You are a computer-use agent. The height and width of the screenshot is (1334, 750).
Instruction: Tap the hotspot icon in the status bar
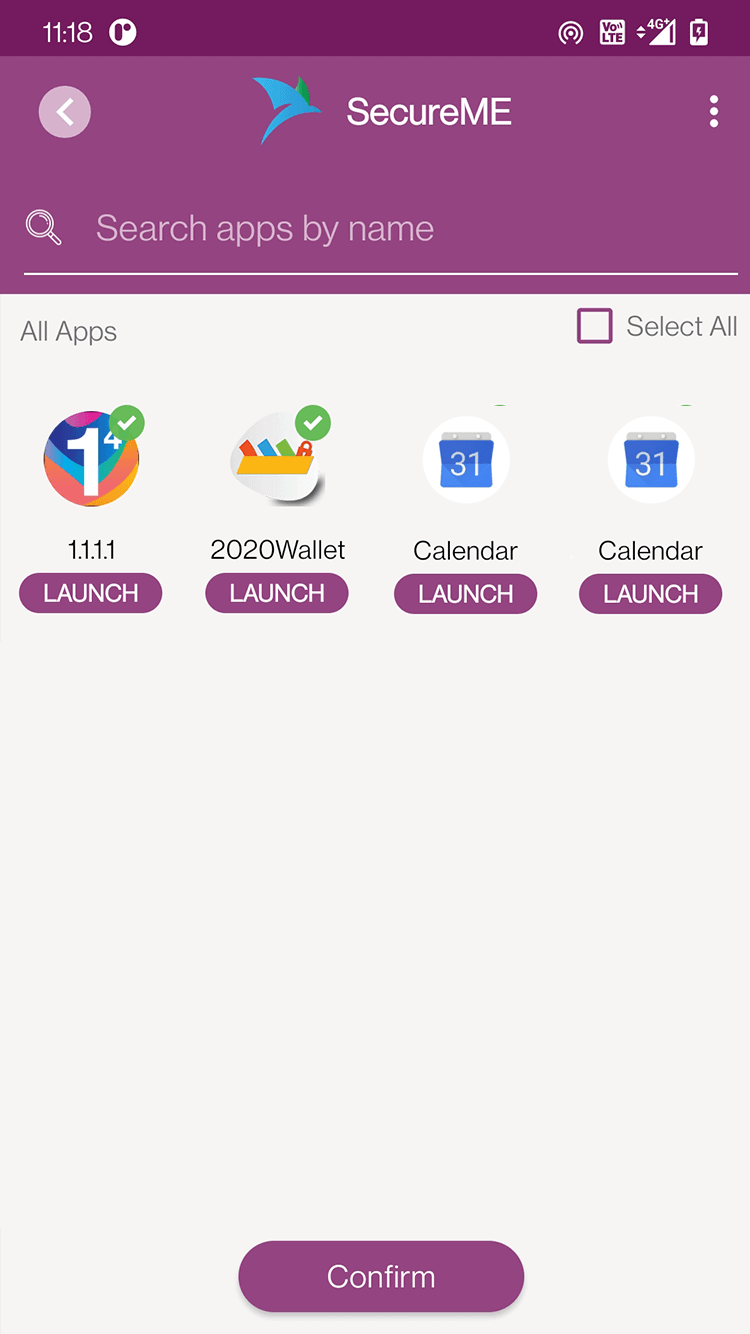coord(570,31)
